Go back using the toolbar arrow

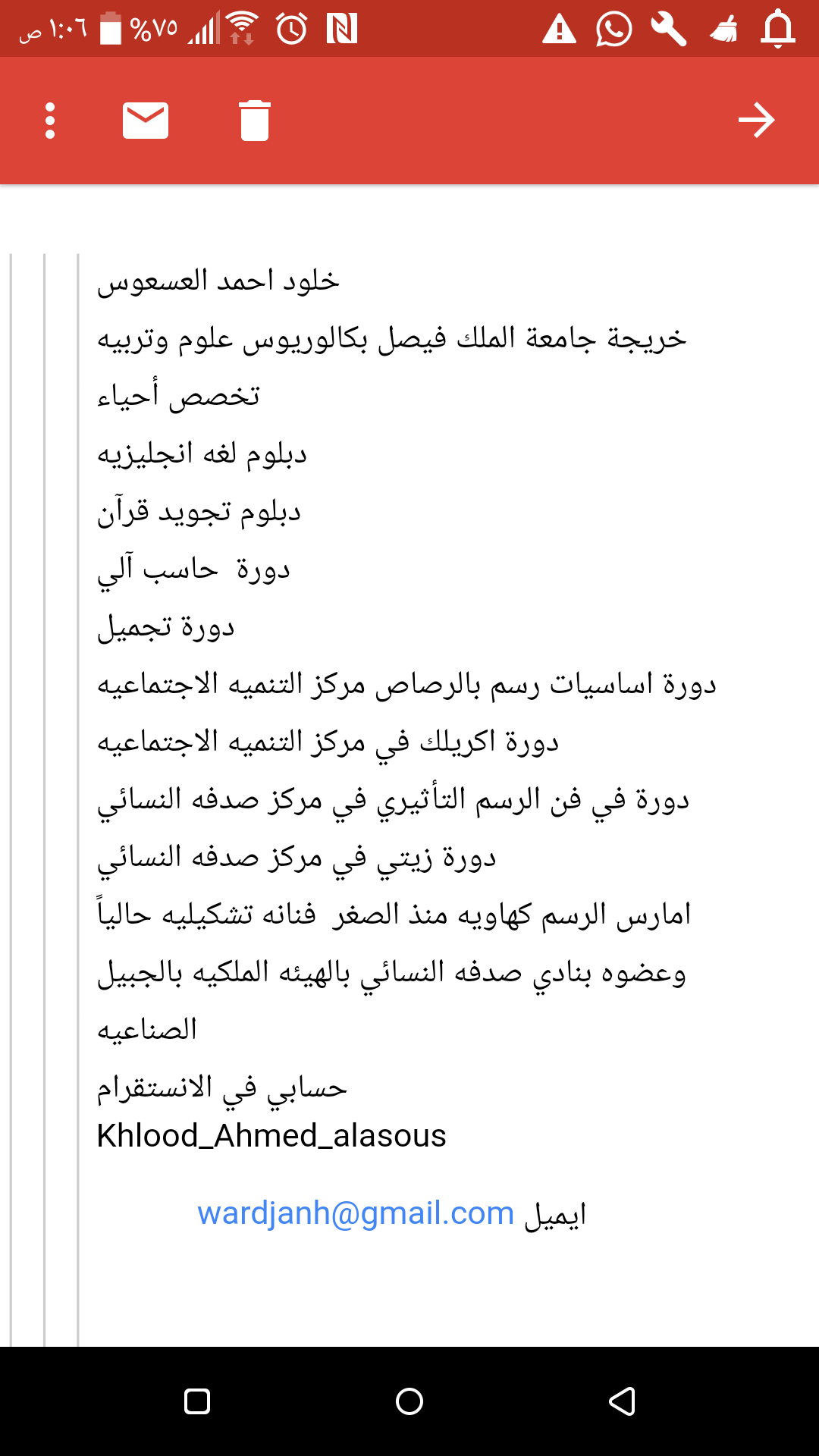click(756, 120)
